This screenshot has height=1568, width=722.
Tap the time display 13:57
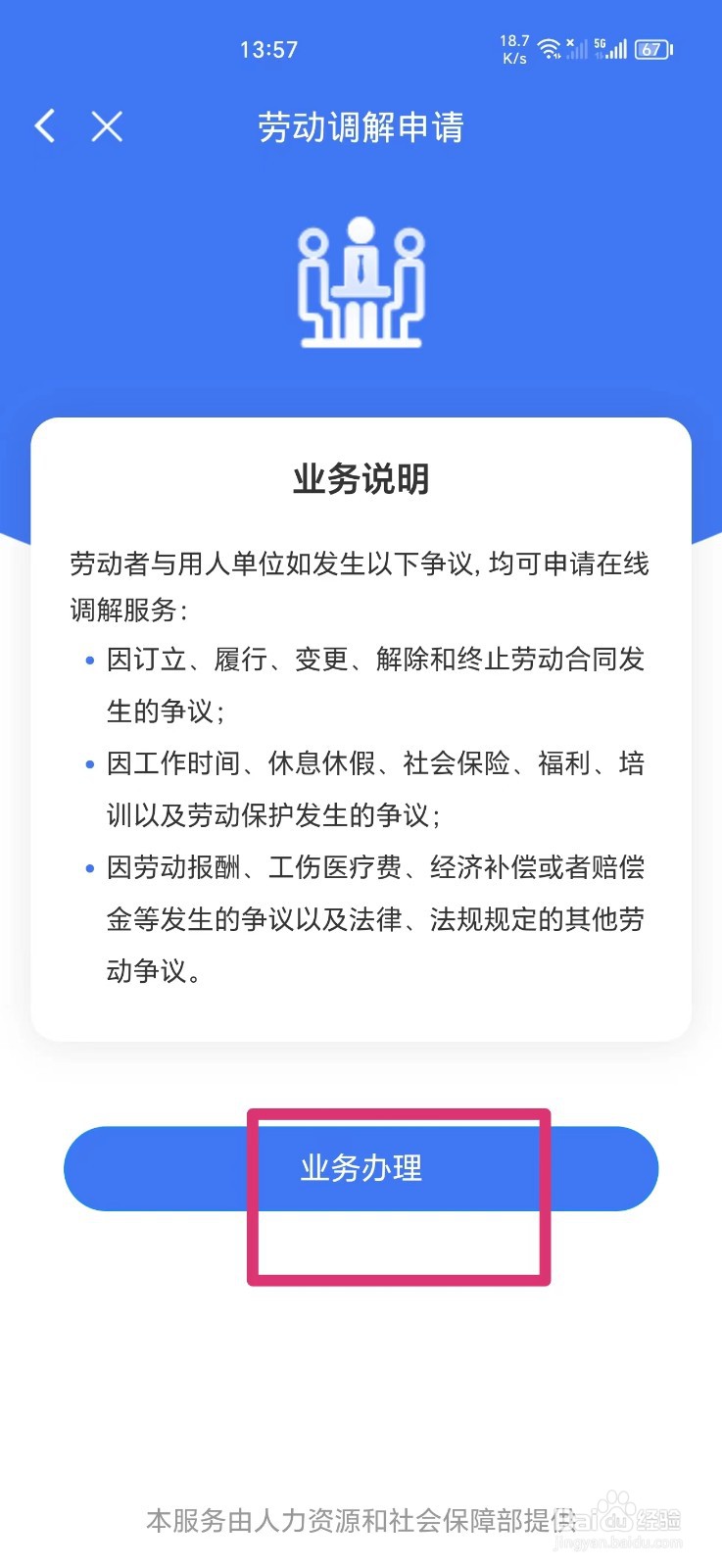tap(271, 50)
